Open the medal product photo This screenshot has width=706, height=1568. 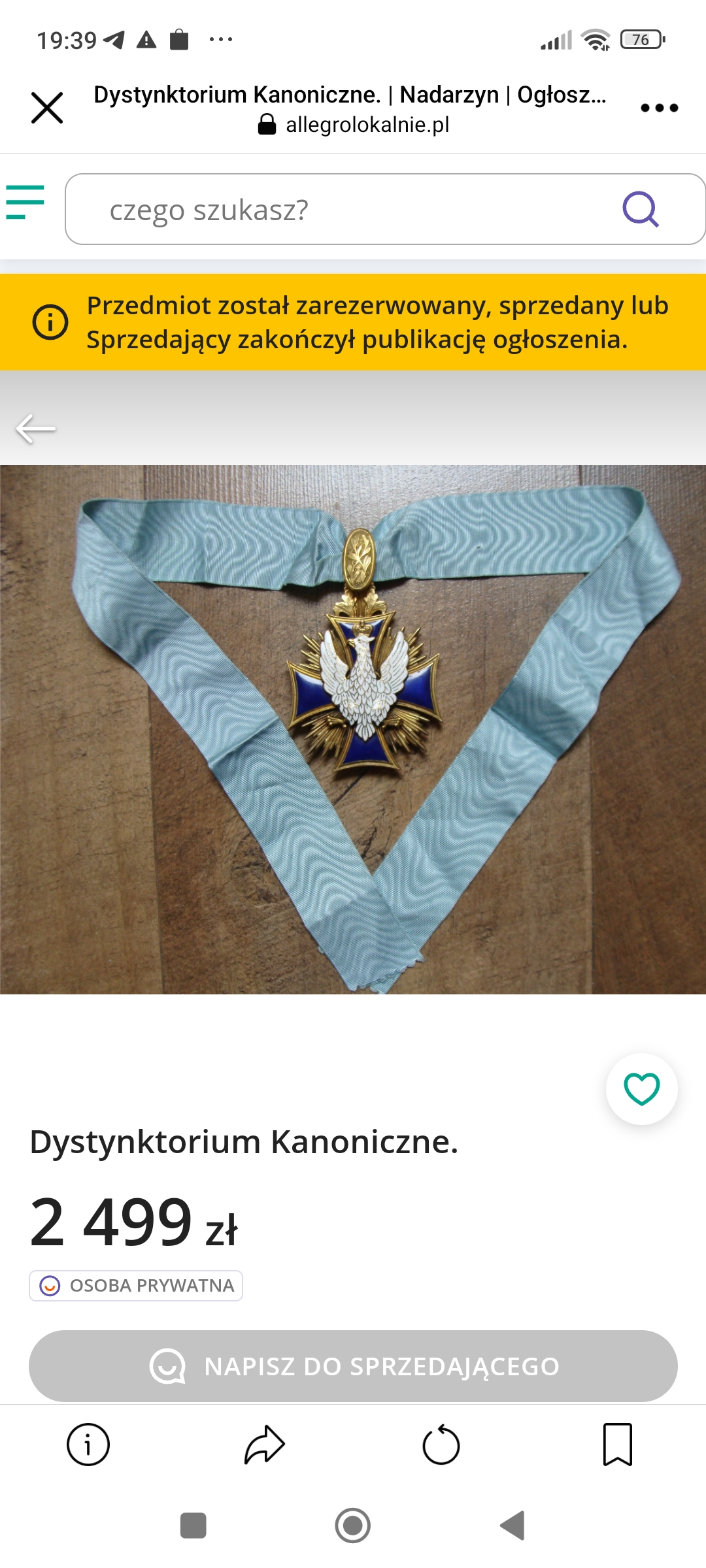(353, 729)
